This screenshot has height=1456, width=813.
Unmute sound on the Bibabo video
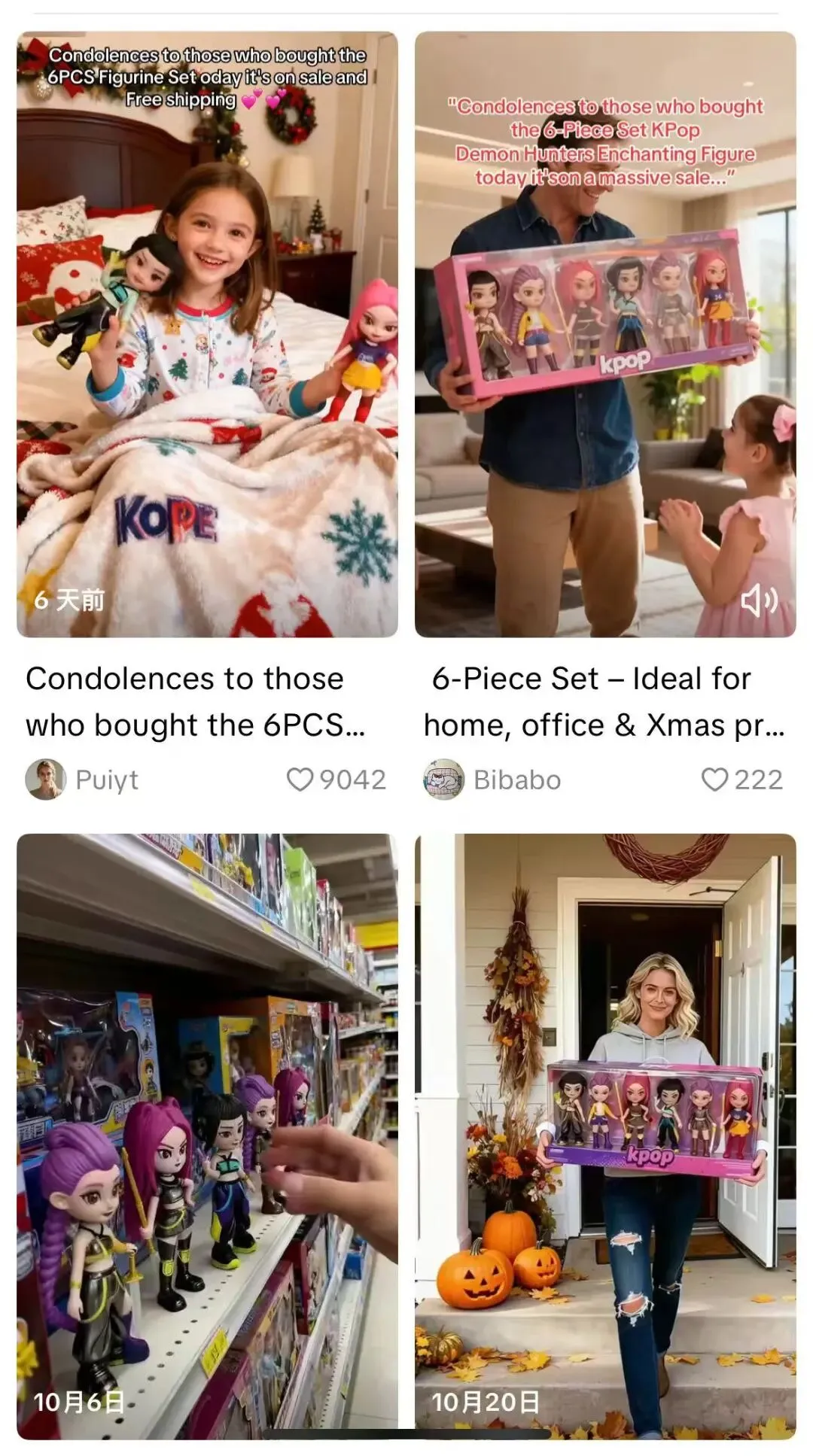[758, 600]
